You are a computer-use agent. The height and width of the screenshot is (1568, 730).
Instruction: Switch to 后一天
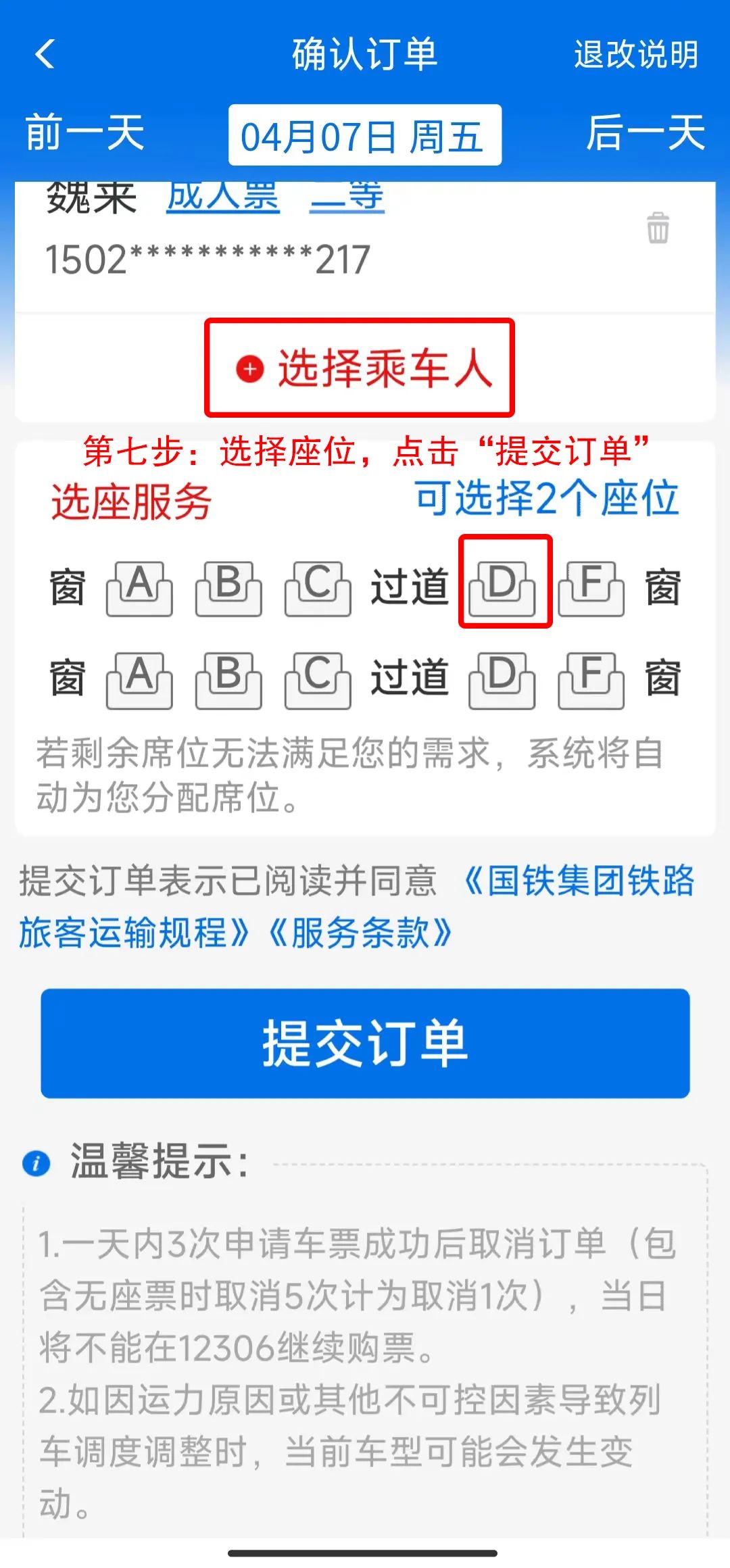tap(646, 132)
